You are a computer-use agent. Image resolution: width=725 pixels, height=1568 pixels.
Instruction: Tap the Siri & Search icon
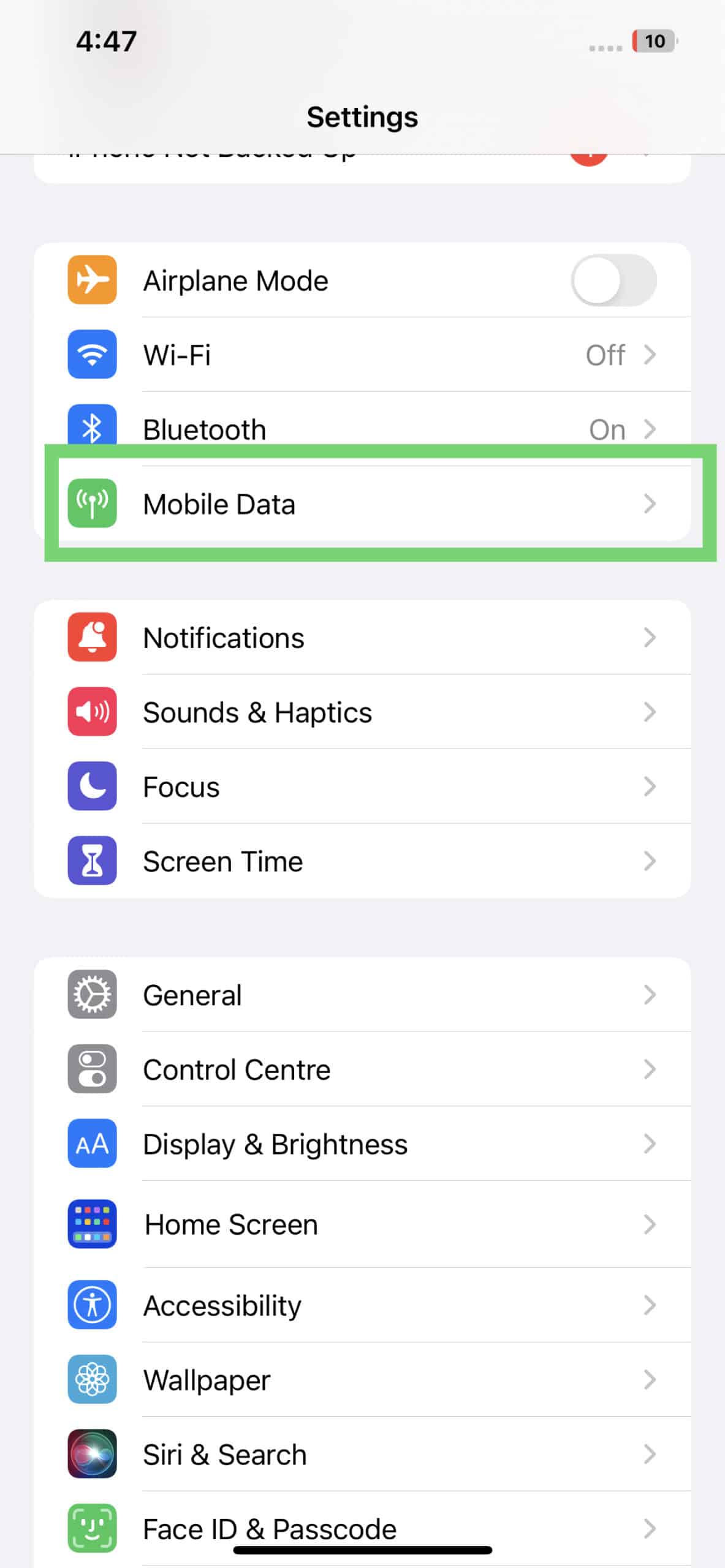[91, 1455]
